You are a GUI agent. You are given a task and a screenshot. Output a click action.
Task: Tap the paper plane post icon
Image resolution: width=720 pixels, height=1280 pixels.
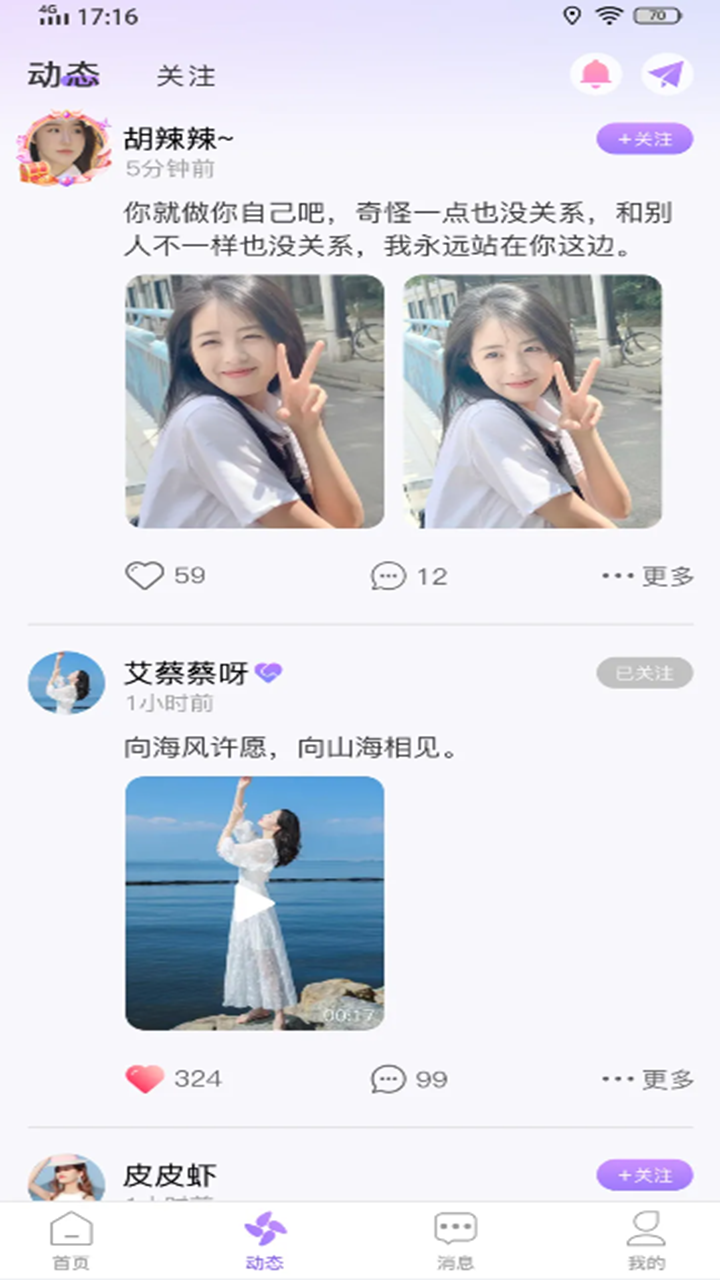click(667, 74)
